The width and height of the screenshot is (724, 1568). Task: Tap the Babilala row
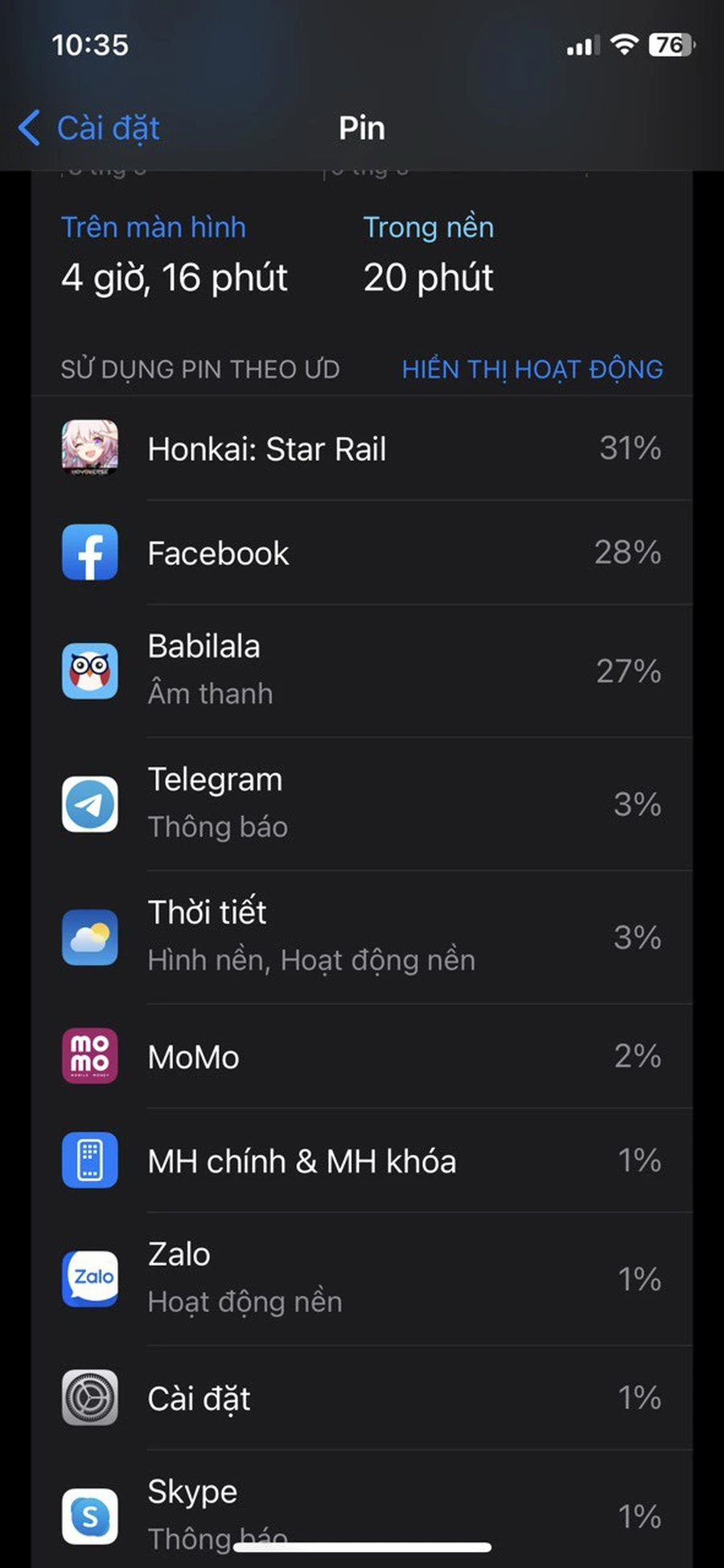coord(362,670)
